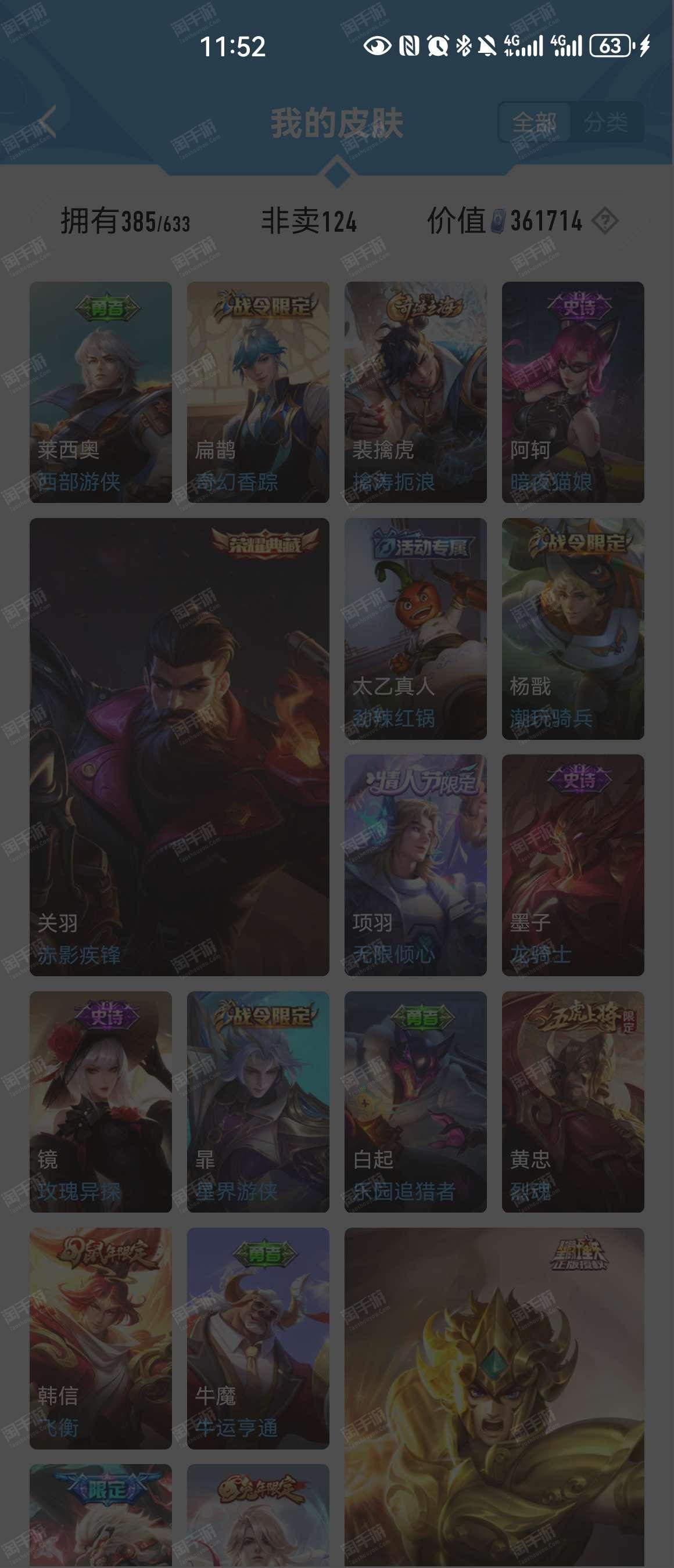Screen dimensions: 674x1568
Task: View the 镜 玫瑰异探 skin card
Action: pos(101,1102)
